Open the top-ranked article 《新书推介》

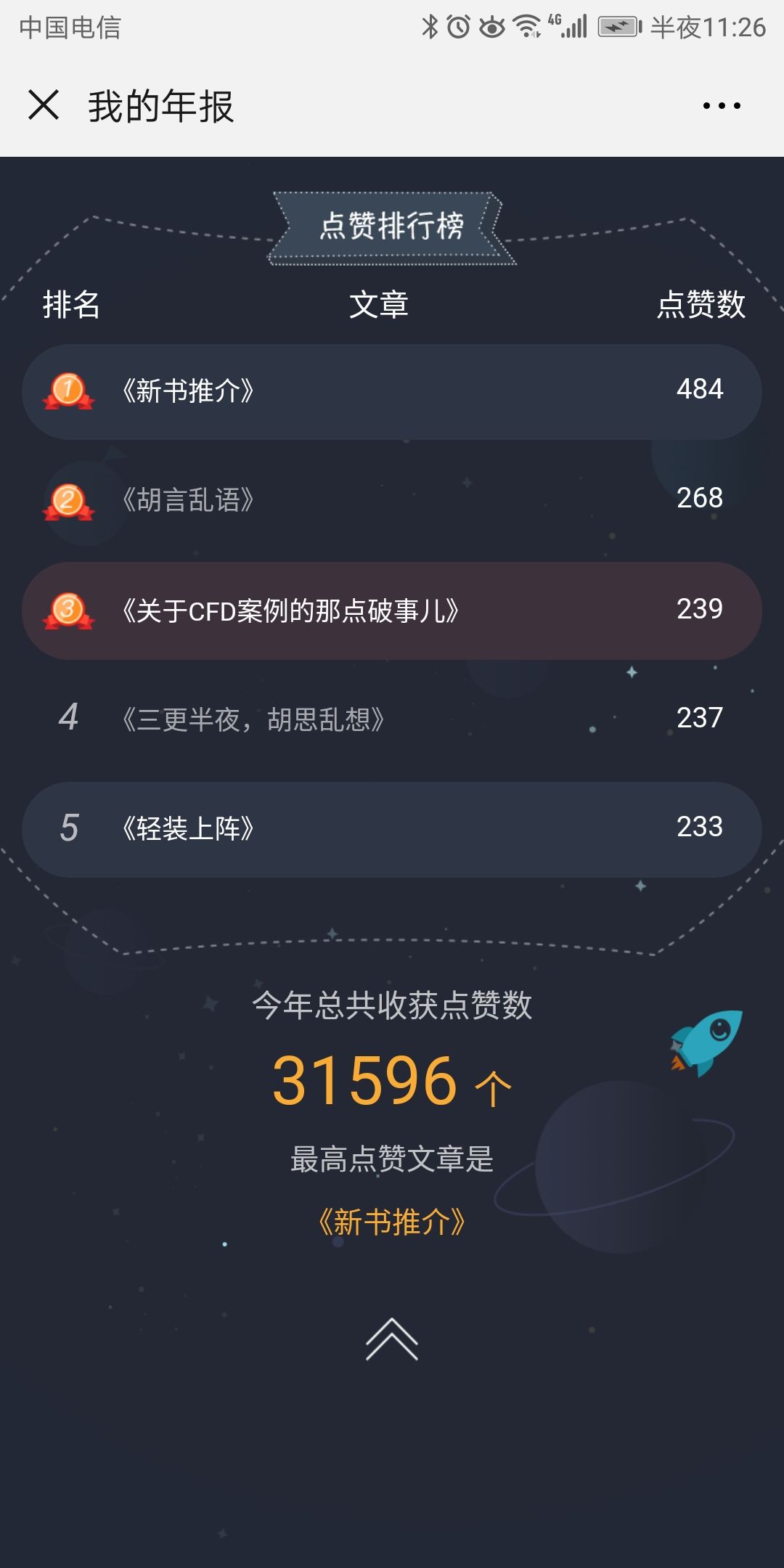pyautogui.click(x=189, y=391)
